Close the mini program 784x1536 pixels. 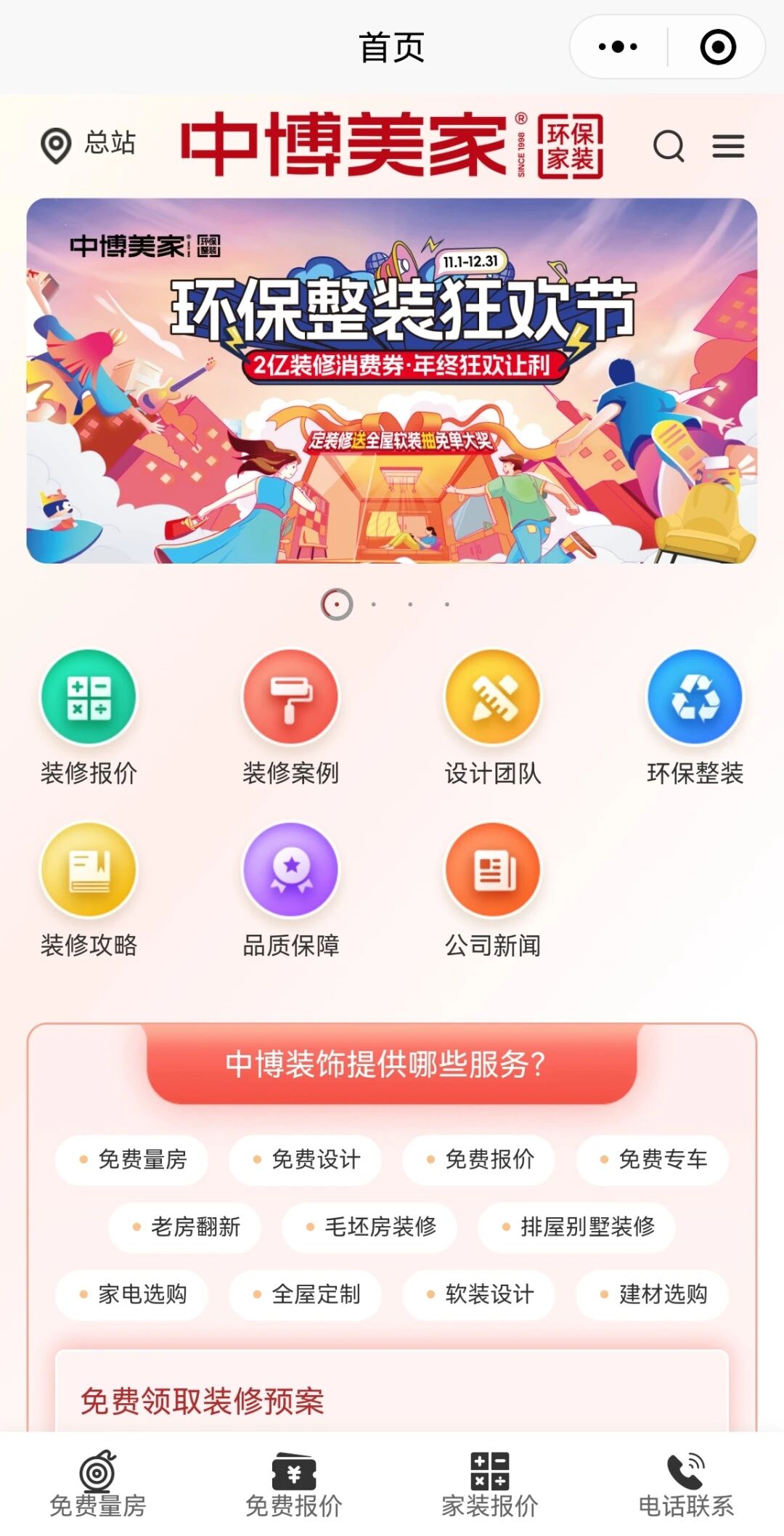coord(717,47)
